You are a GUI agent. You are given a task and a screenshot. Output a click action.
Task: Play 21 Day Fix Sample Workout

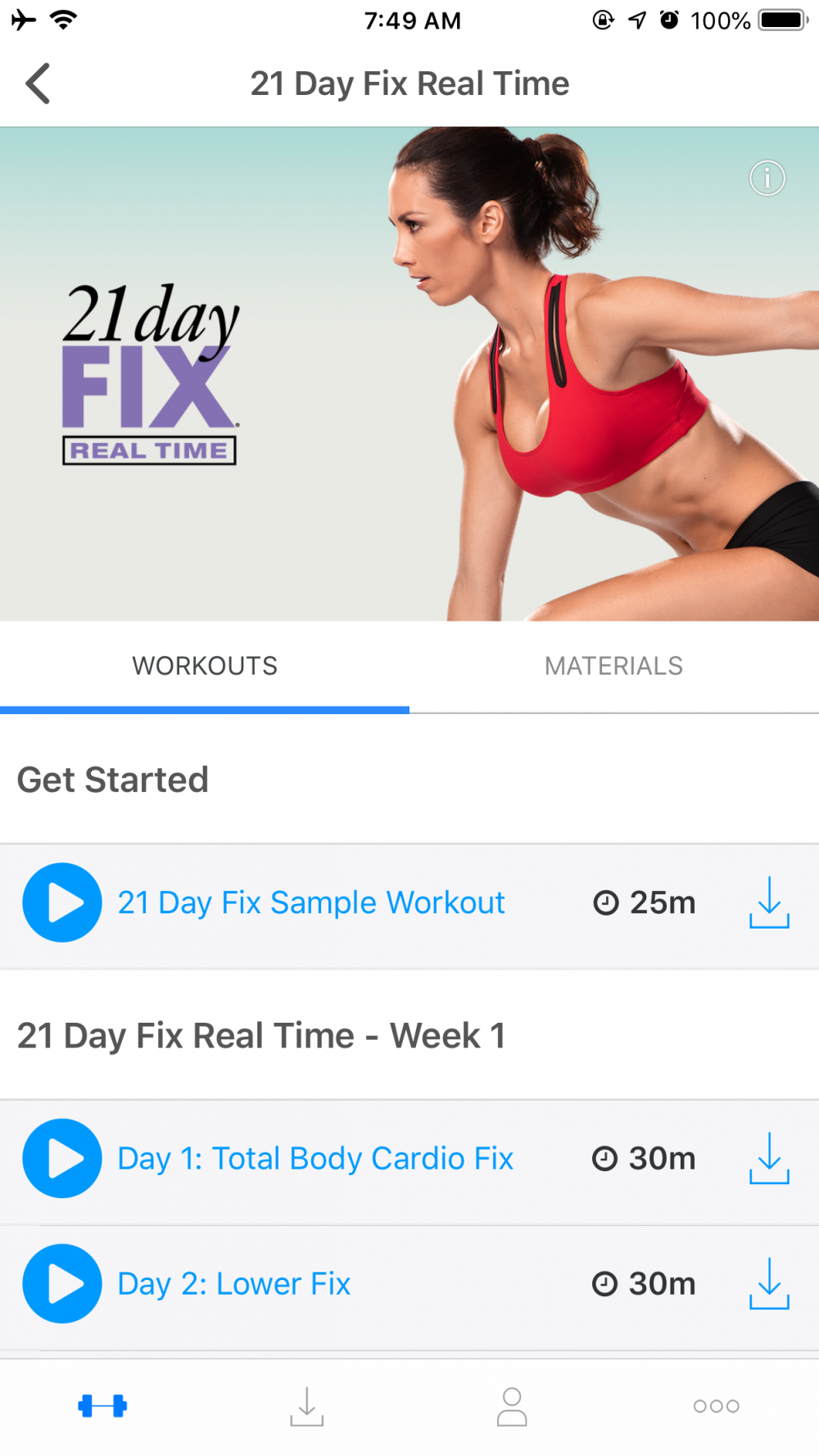62,902
